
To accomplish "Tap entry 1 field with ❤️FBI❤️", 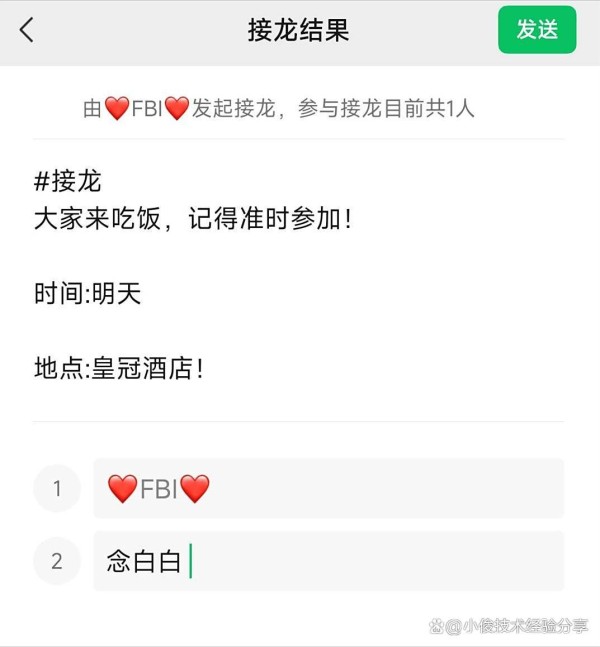I will pos(328,488).
